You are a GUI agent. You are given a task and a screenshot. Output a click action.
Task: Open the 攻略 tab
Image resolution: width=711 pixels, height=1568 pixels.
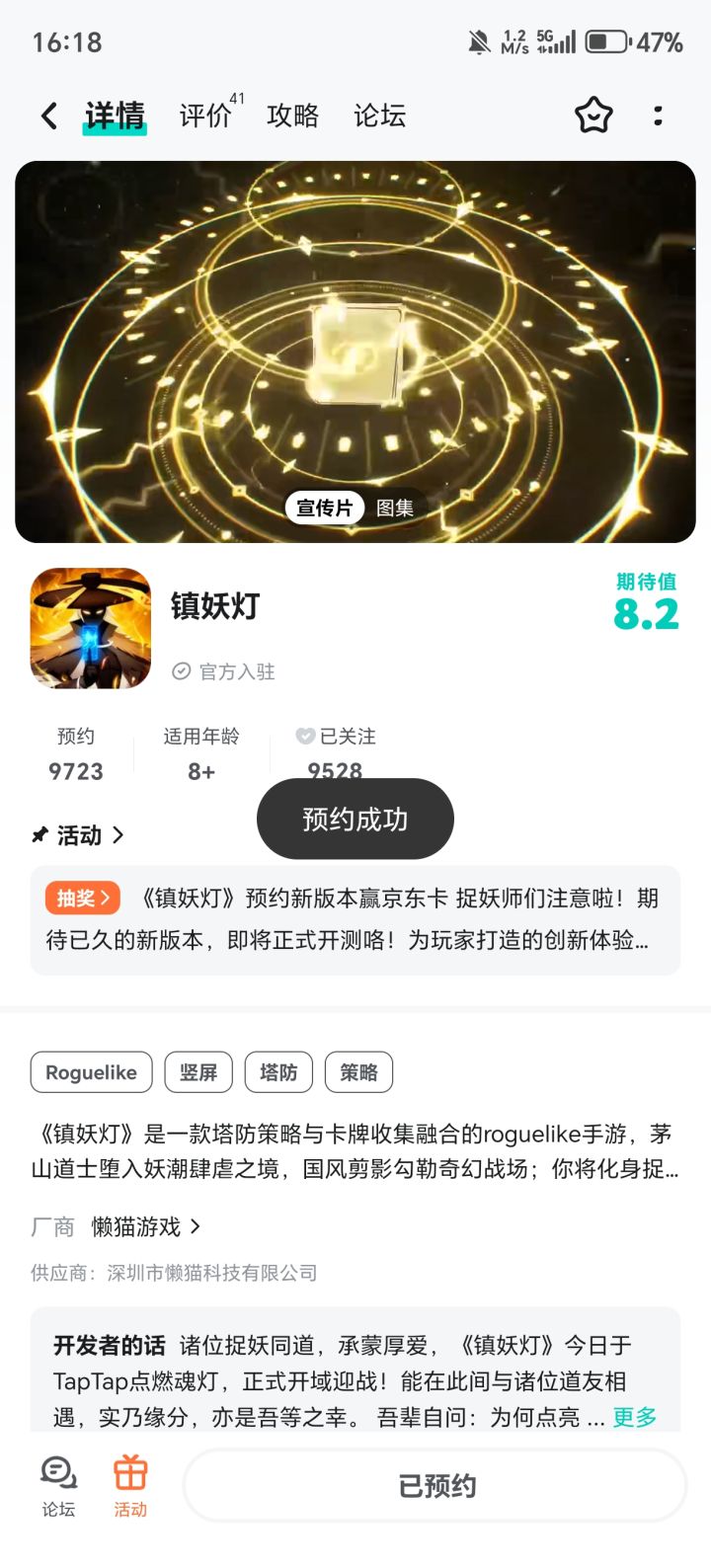[291, 116]
